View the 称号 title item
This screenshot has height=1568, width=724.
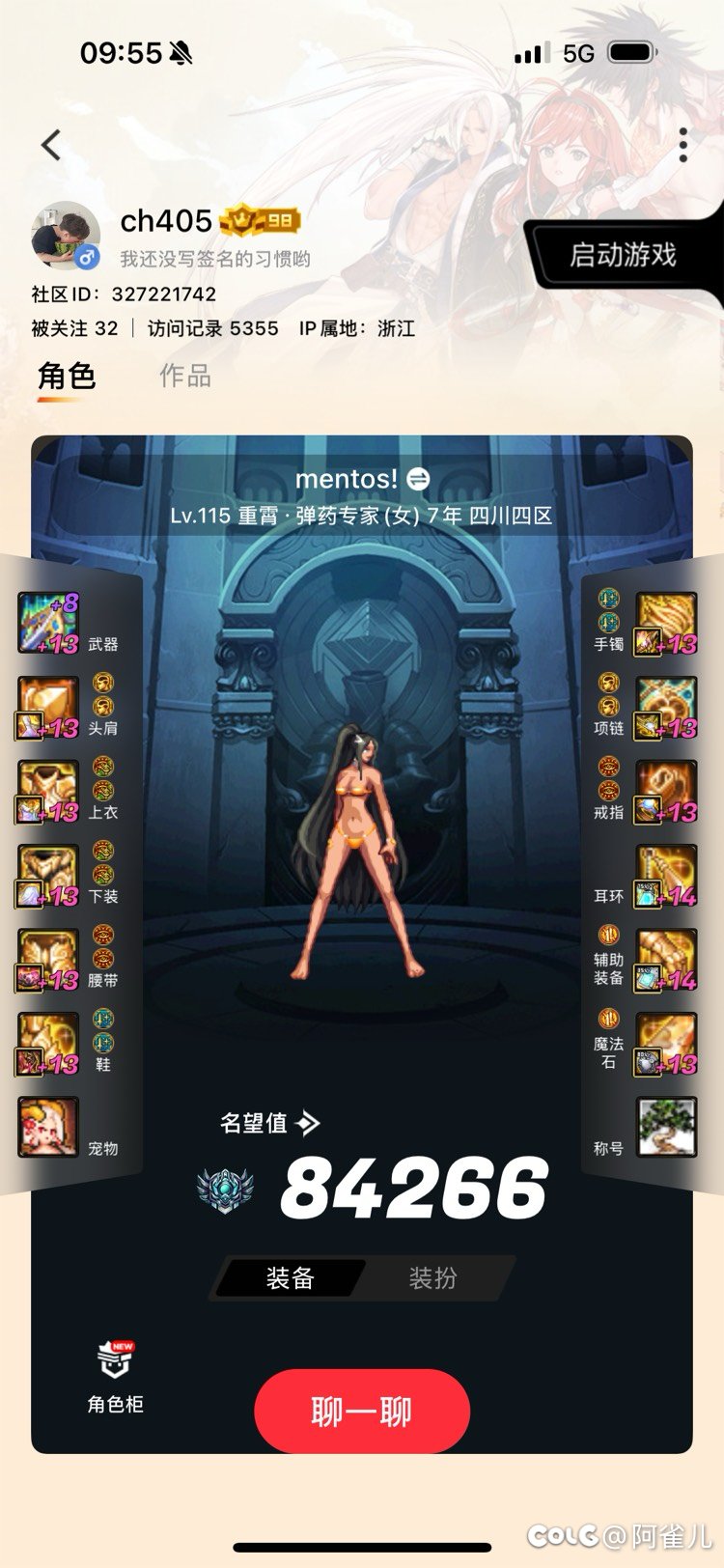tap(666, 1128)
